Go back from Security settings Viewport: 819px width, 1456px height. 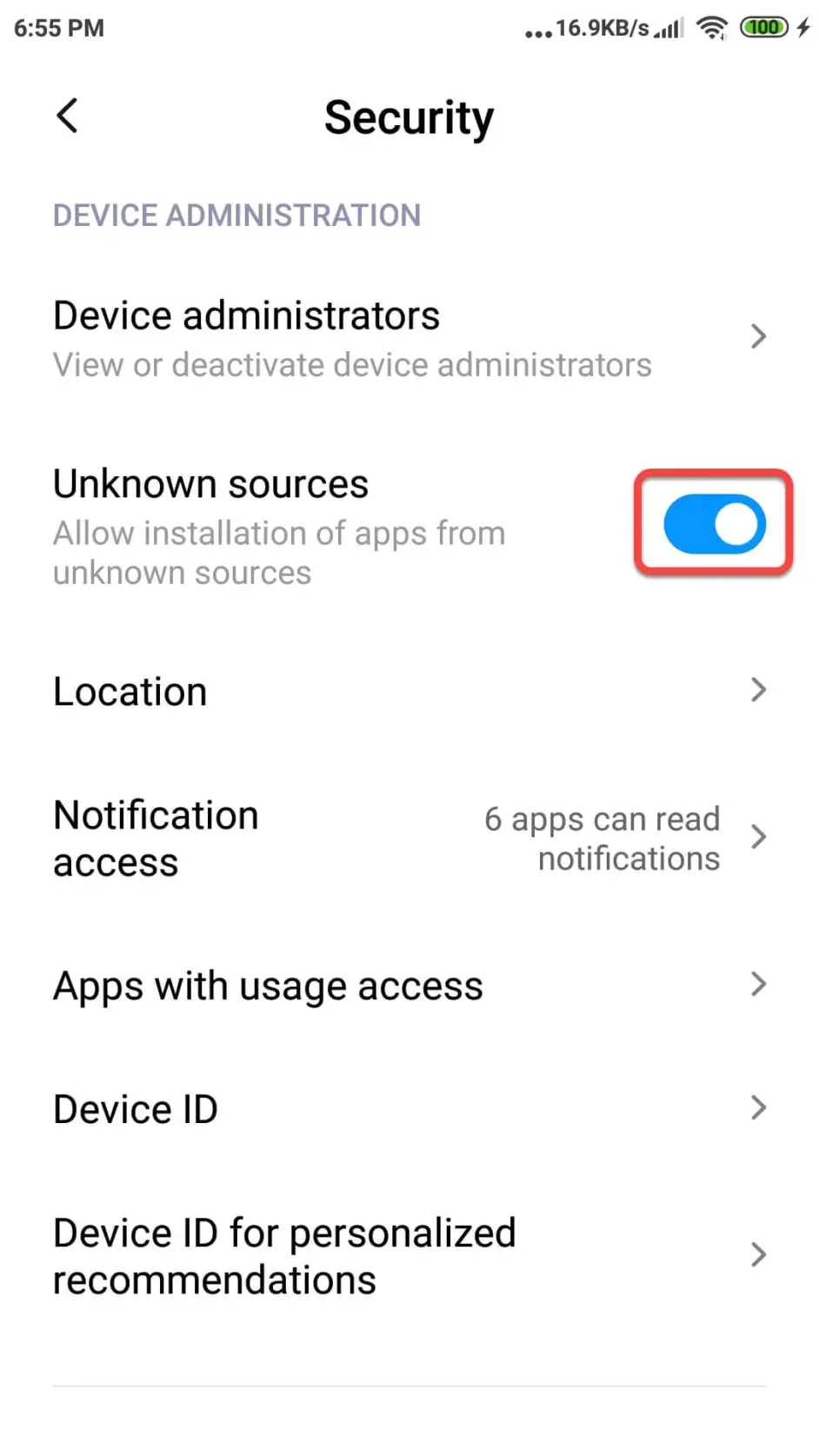pyautogui.click(x=67, y=116)
